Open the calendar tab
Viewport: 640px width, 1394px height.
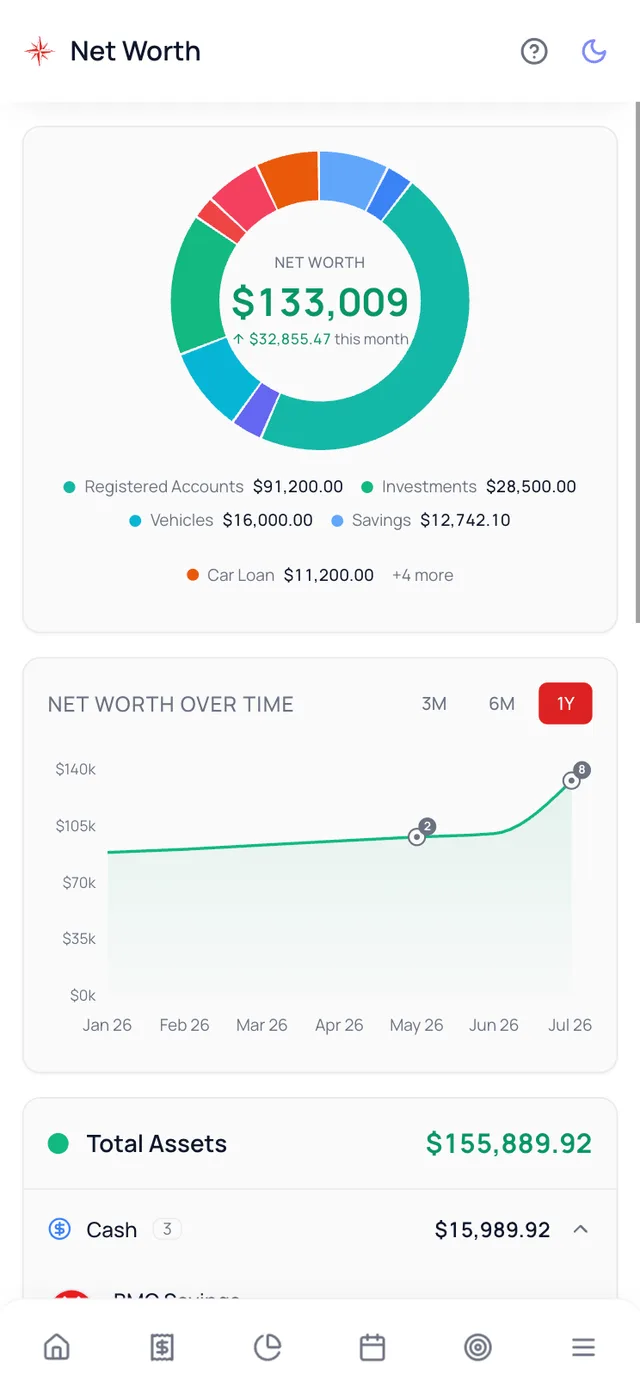point(373,1347)
